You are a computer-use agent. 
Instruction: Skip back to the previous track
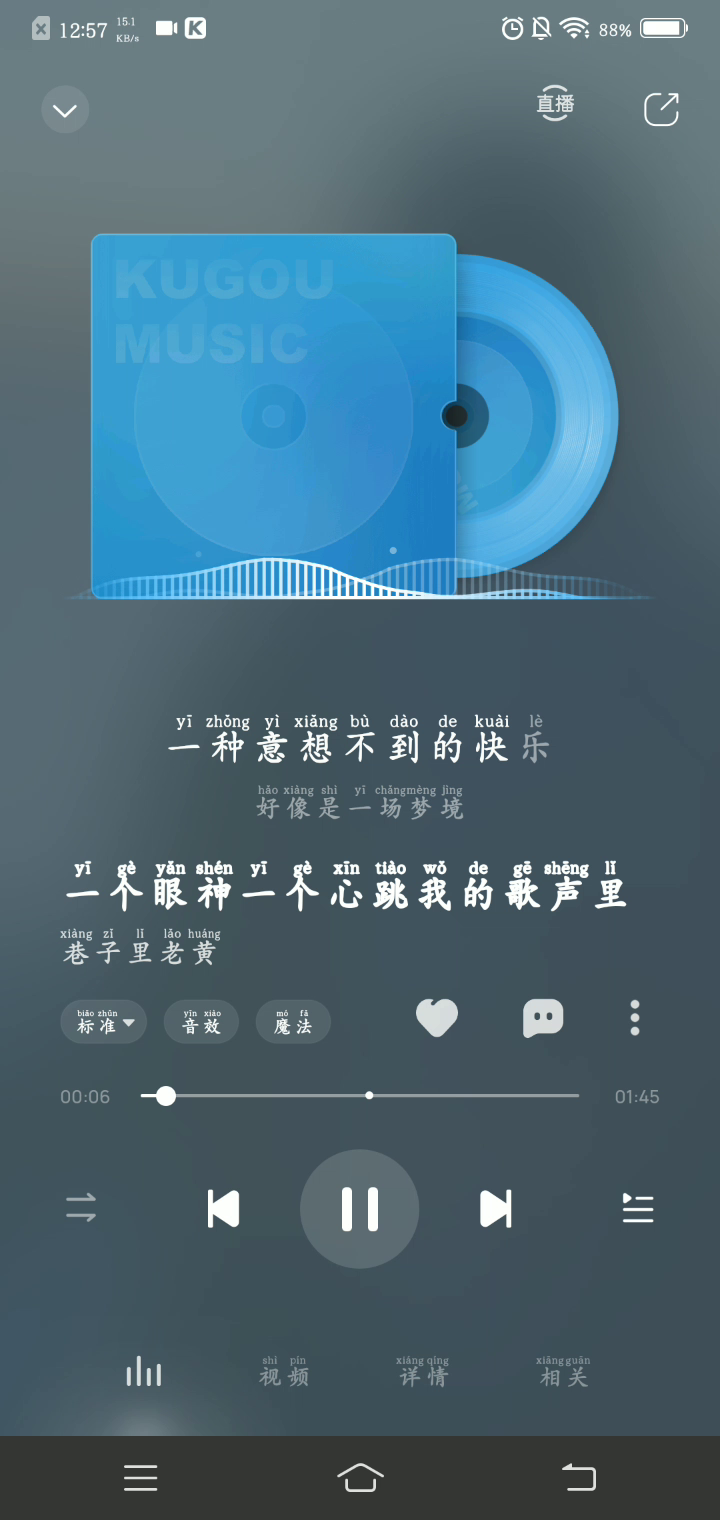coord(223,1208)
